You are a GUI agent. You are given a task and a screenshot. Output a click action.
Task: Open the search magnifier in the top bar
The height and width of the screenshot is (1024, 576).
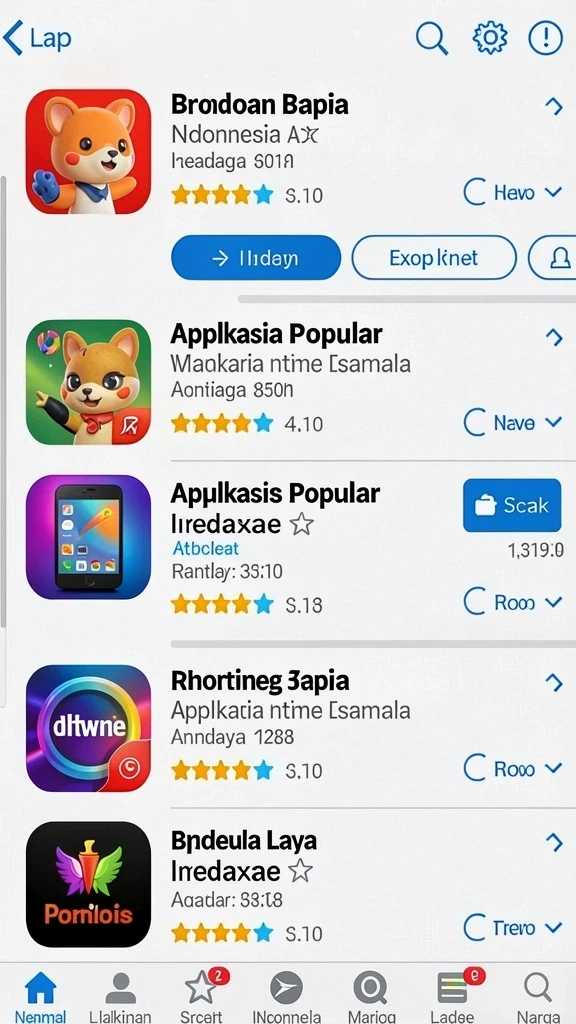coord(432,38)
